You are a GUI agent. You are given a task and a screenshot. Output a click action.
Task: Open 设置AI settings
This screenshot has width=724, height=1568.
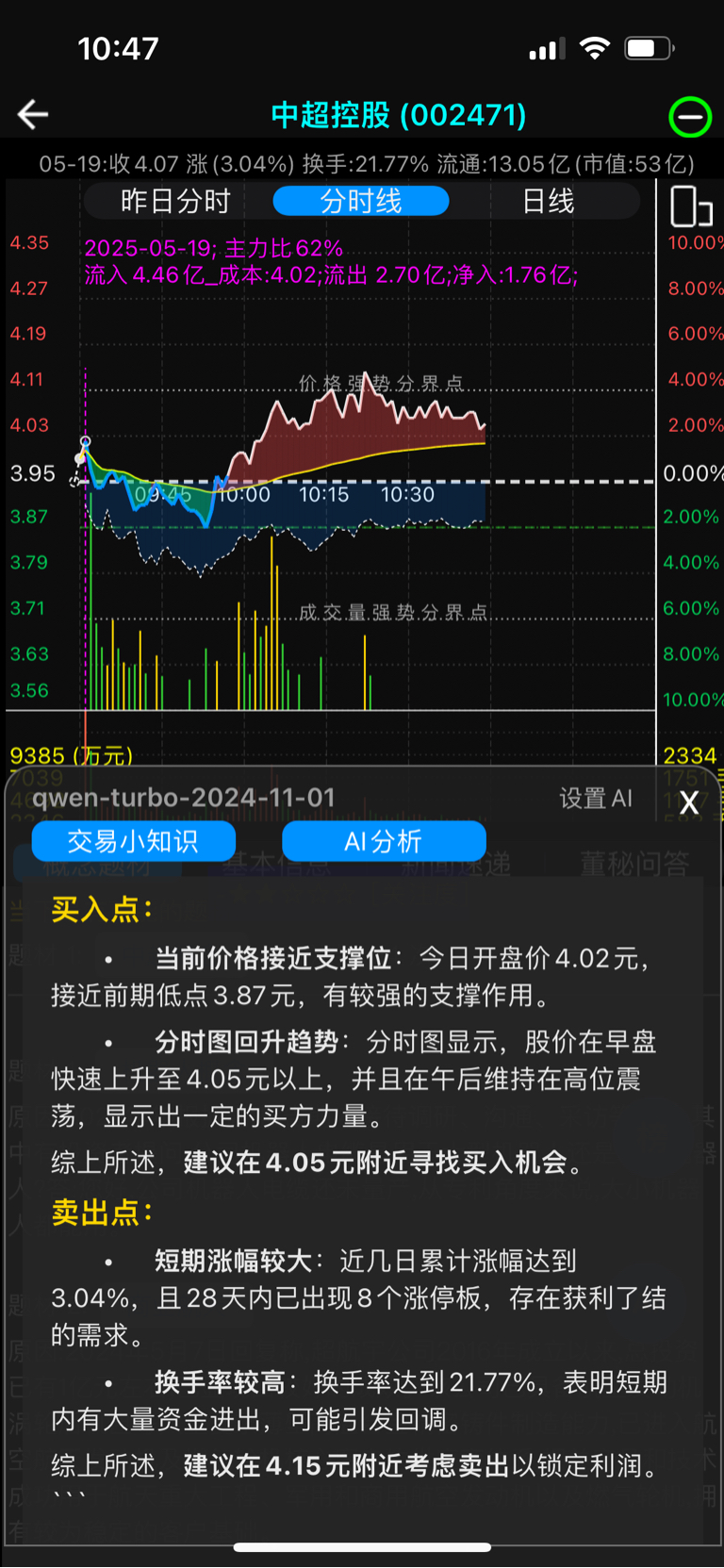[596, 799]
